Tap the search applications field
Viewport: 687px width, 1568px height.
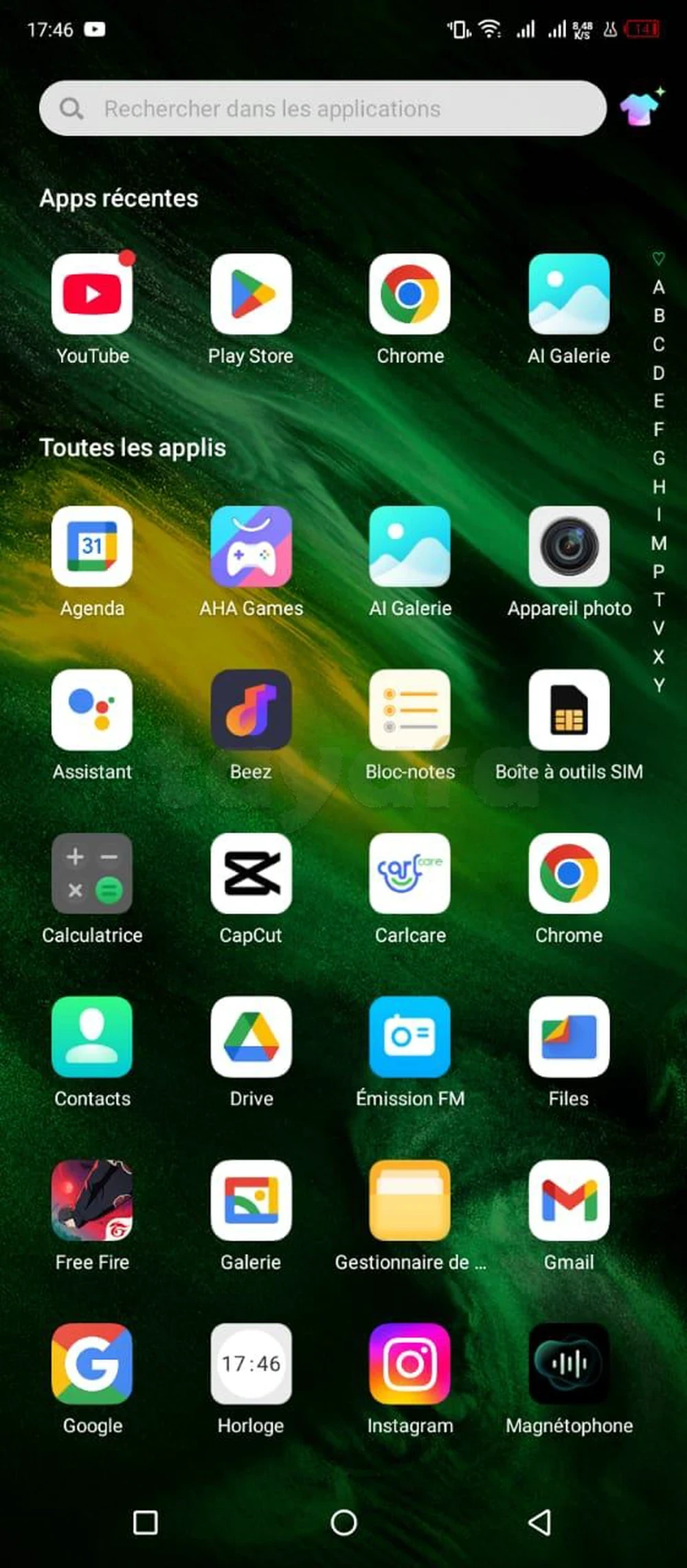pyautogui.click(x=323, y=109)
